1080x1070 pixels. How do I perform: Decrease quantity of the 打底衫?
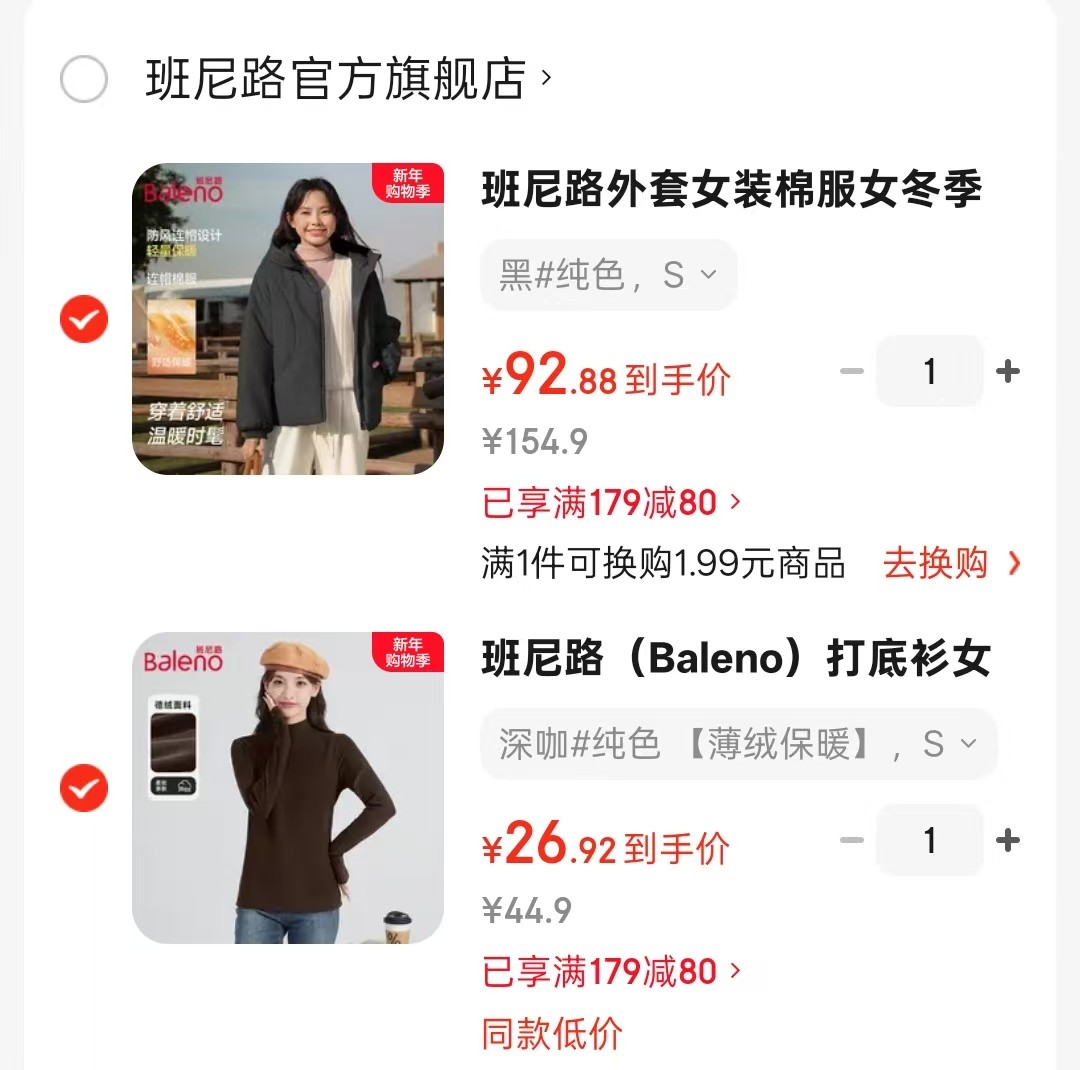(x=852, y=841)
